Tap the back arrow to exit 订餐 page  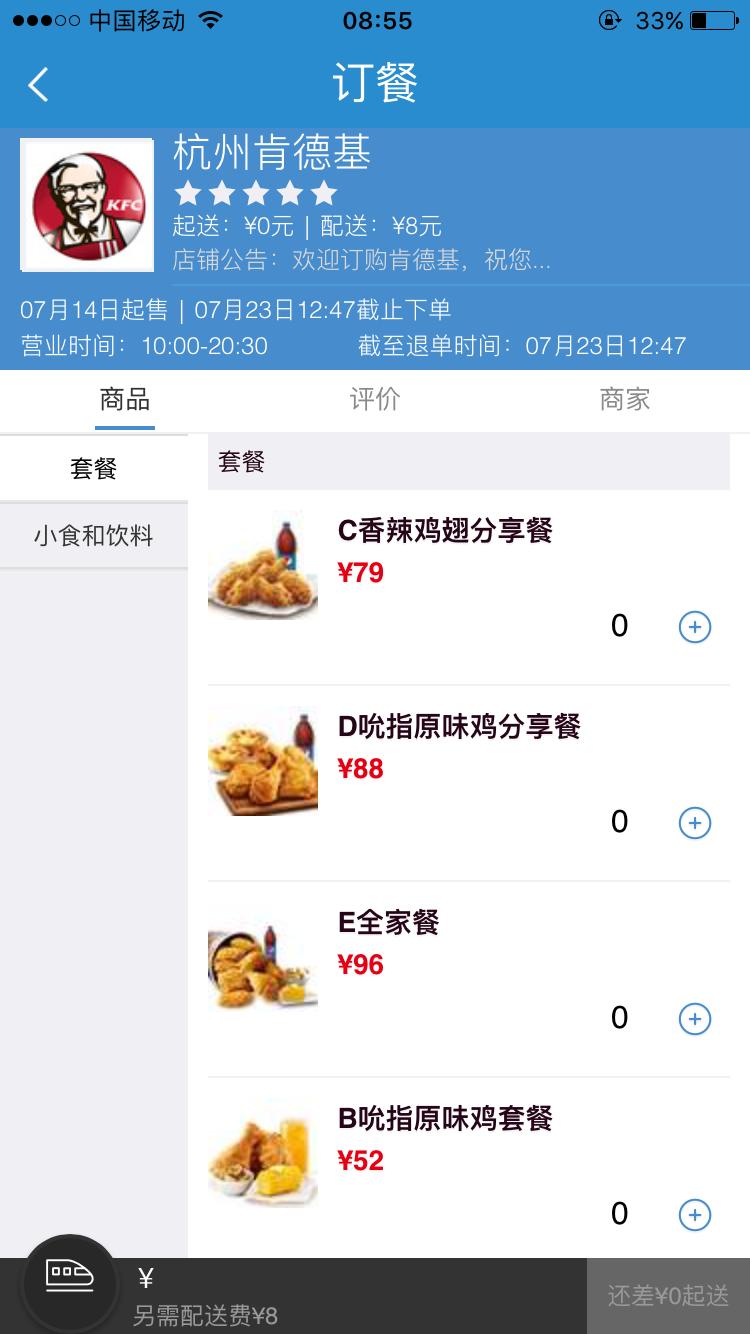[37, 84]
